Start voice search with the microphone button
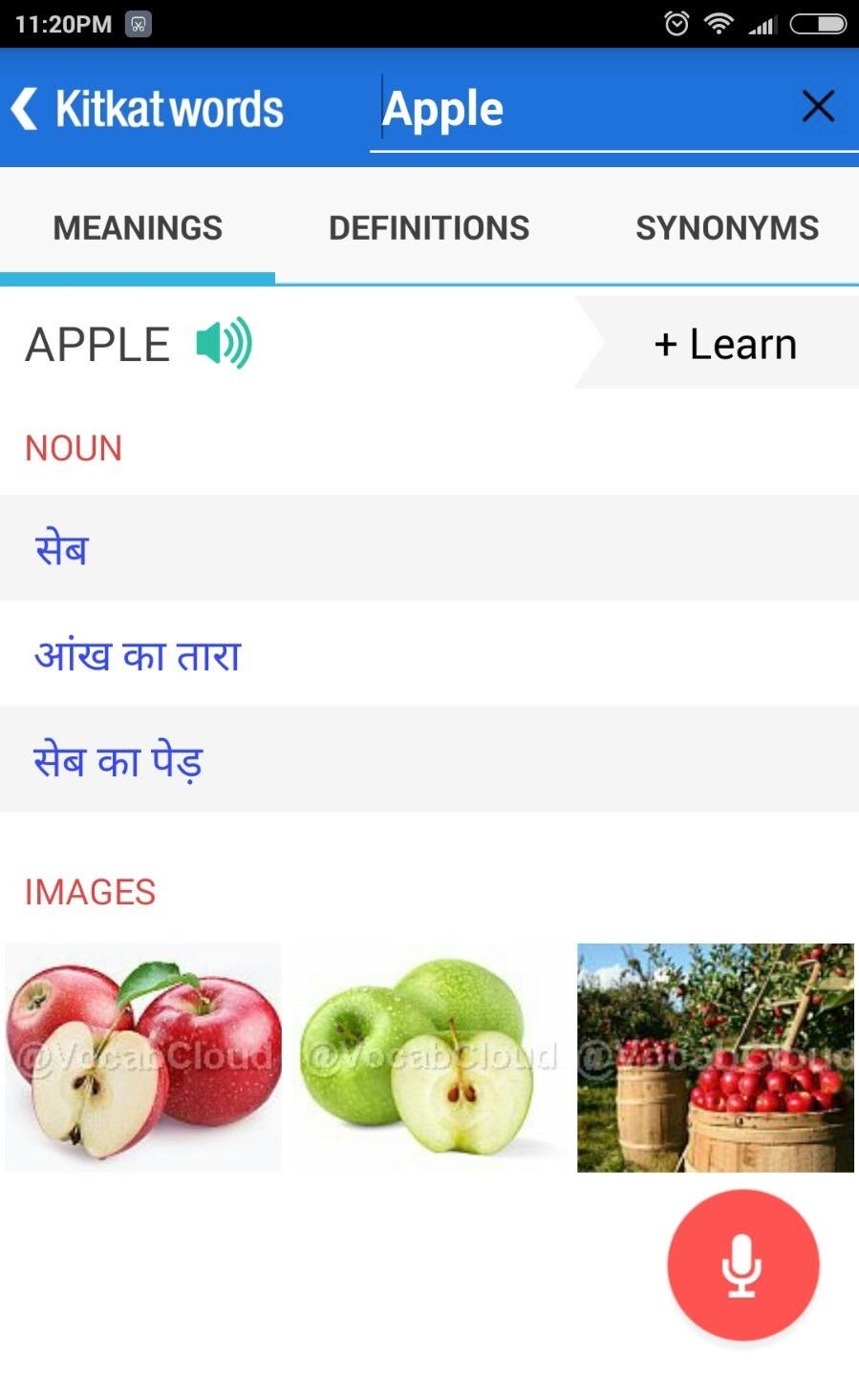 point(742,1265)
